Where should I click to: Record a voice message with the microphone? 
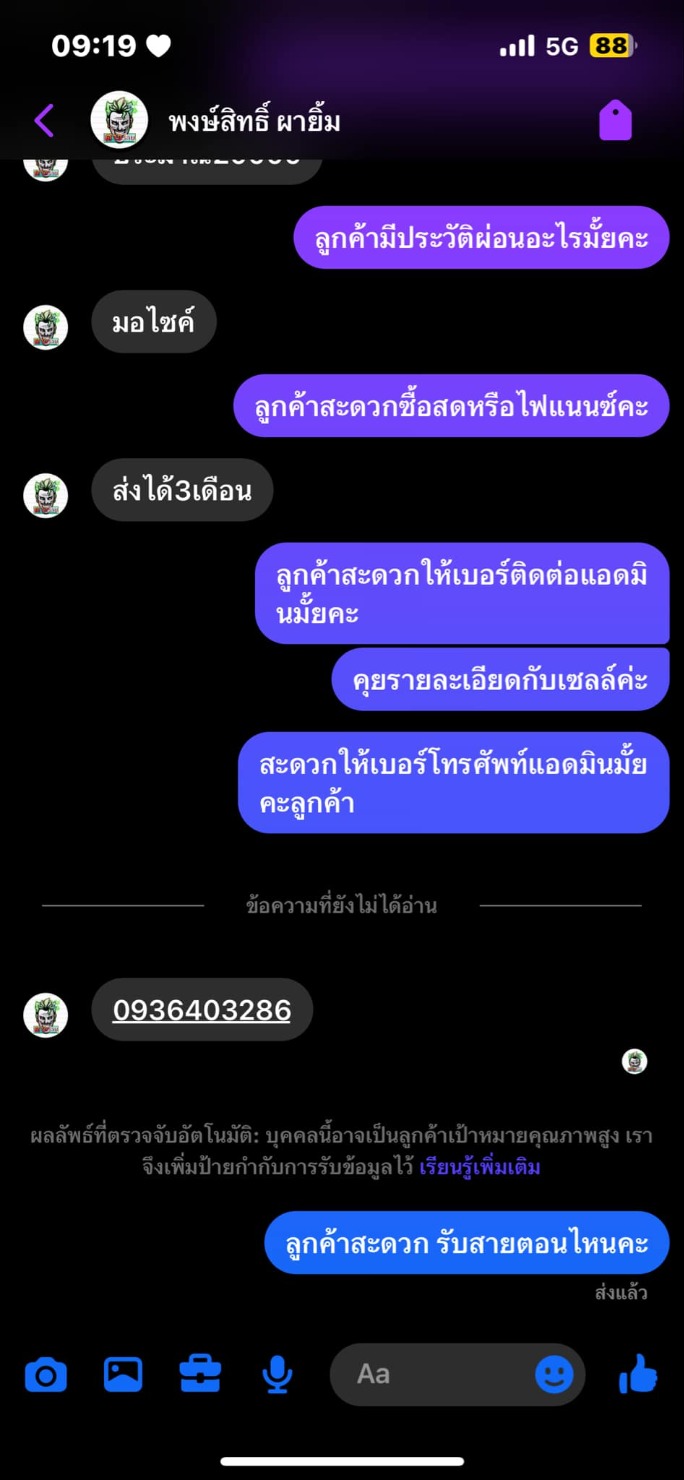(x=277, y=1375)
